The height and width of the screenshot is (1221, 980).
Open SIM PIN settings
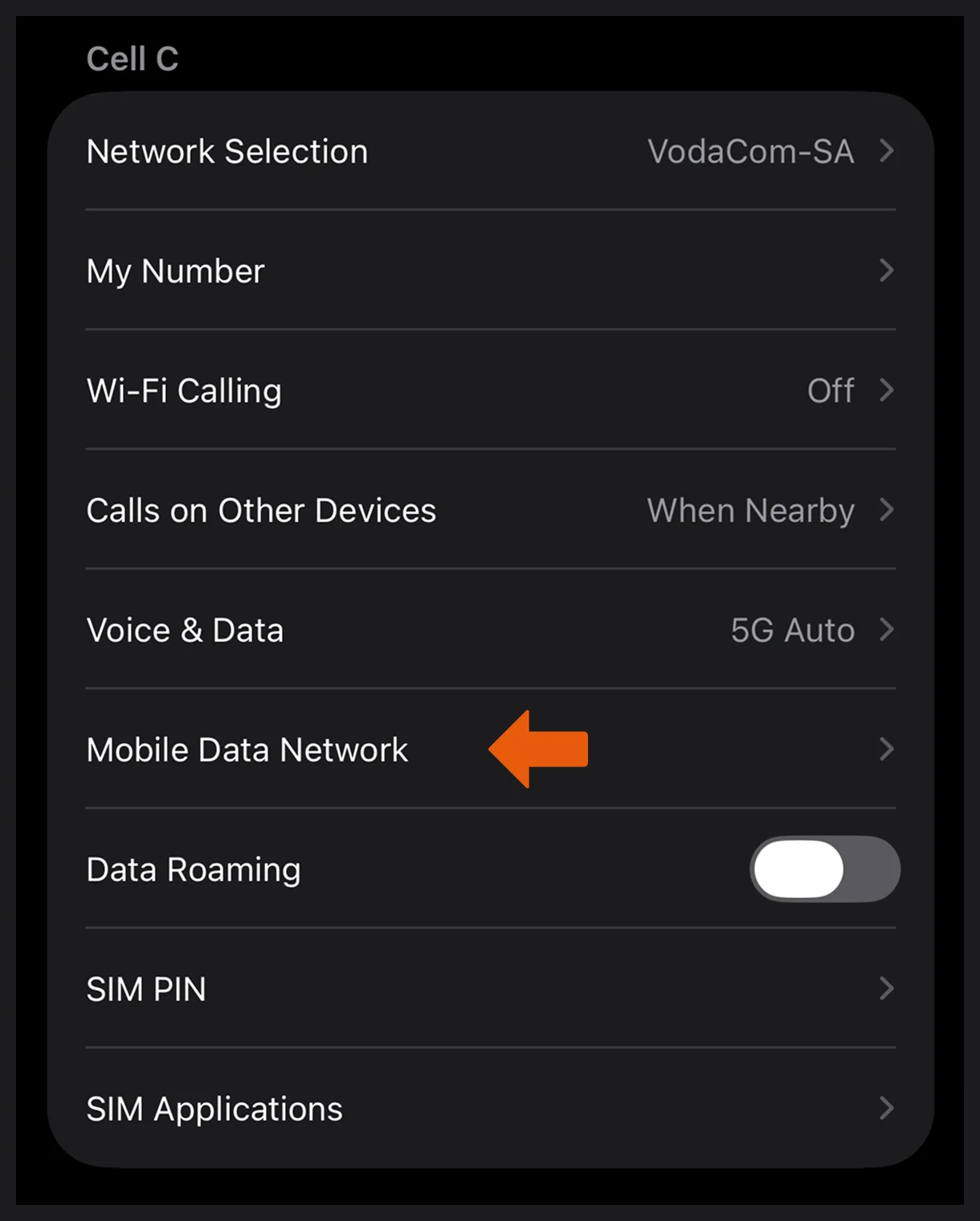click(x=490, y=989)
